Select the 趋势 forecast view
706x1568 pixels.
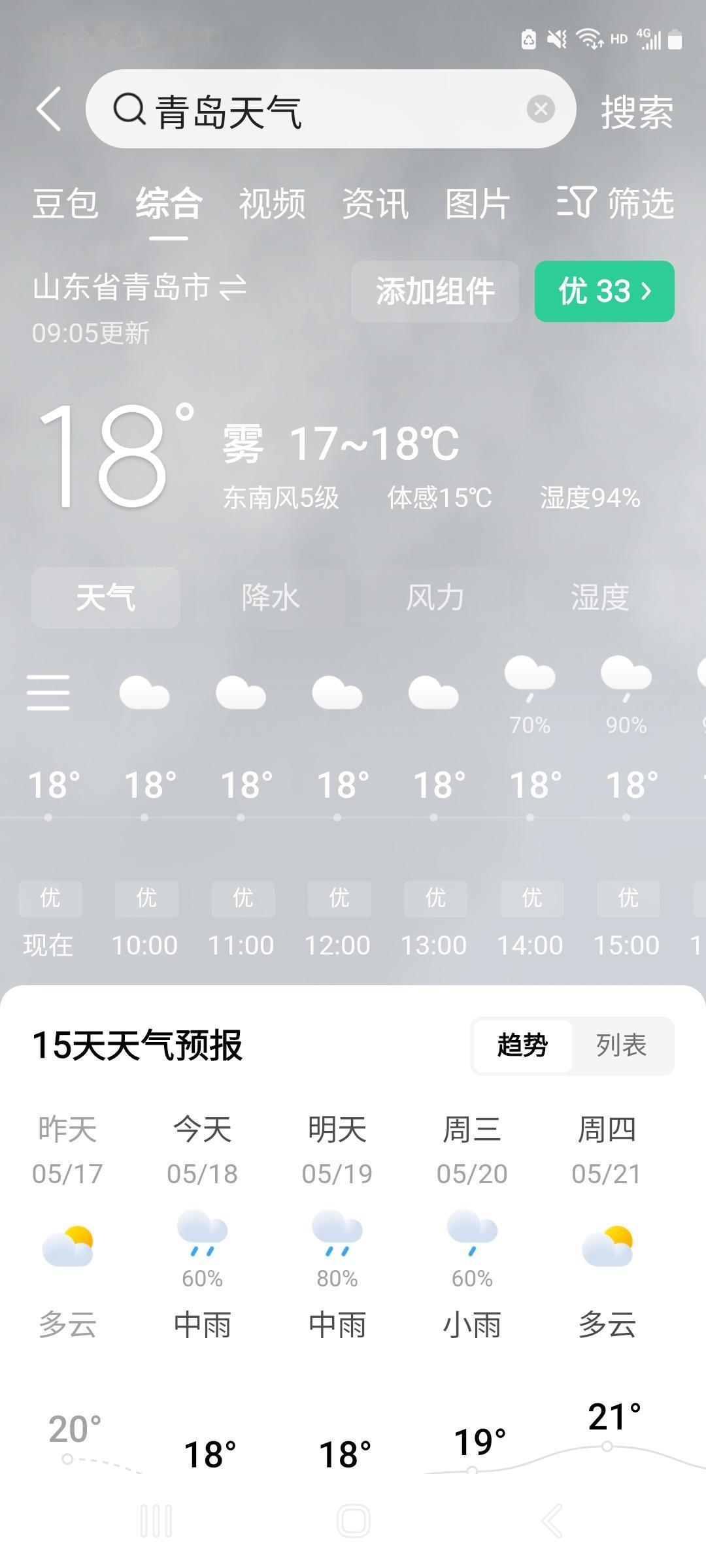pyautogui.click(x=522, y=1045)
